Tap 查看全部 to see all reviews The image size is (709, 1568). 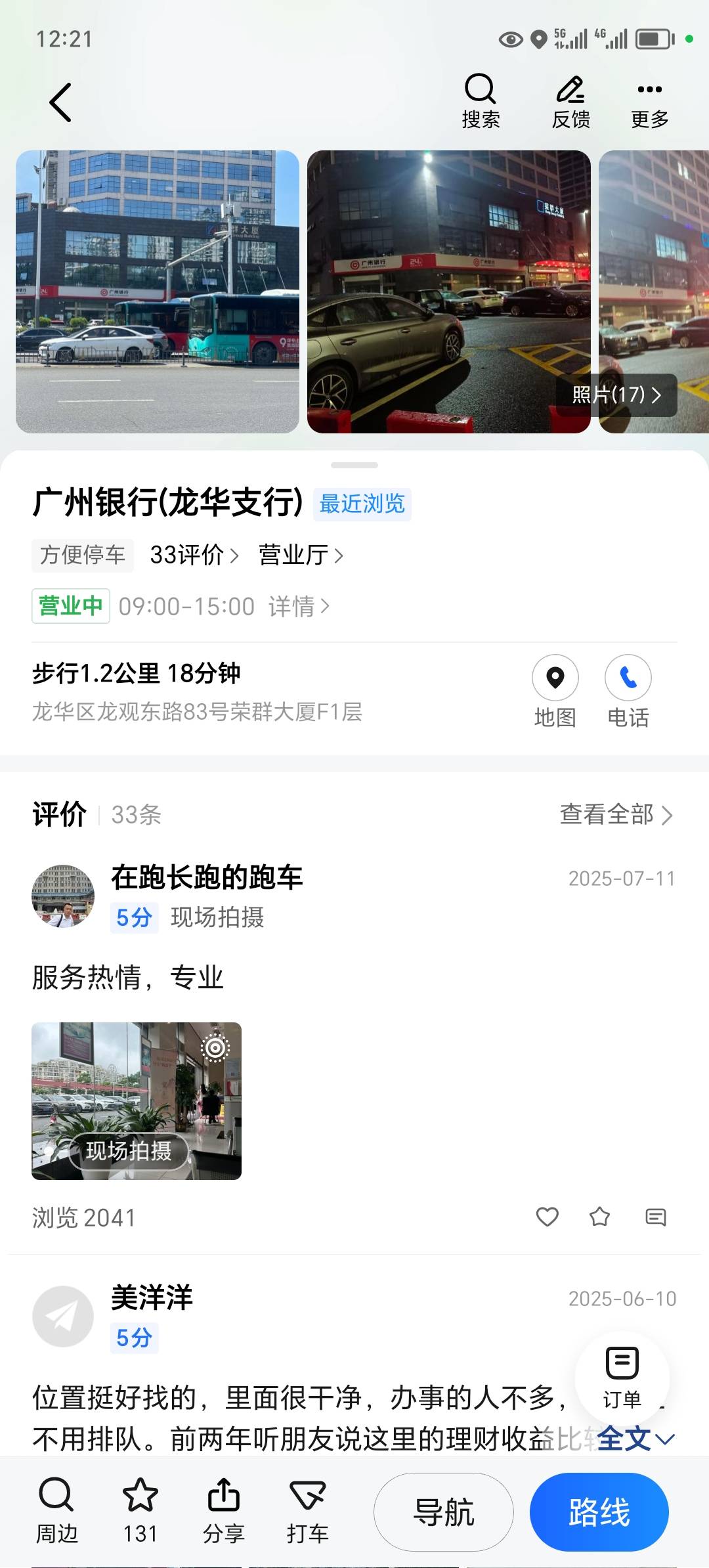pos(616,815)
